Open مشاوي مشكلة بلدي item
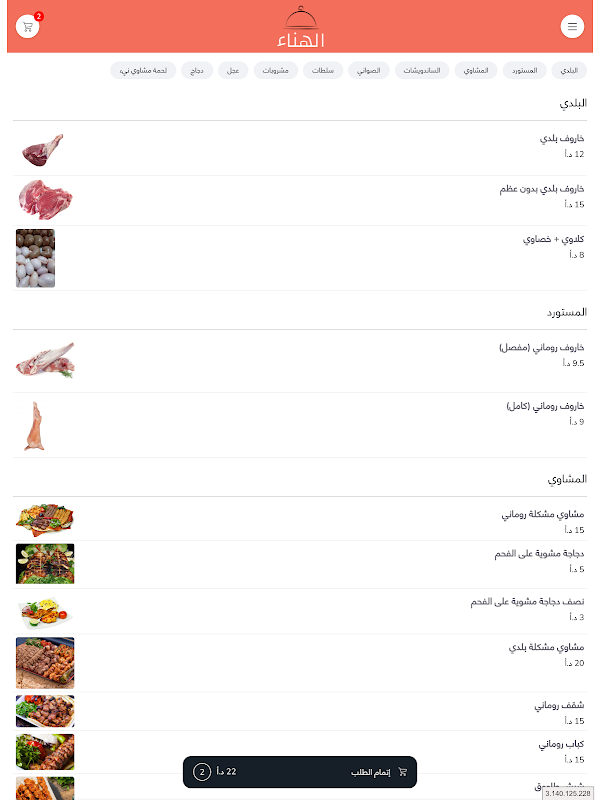600x800 pixels. 300,663
